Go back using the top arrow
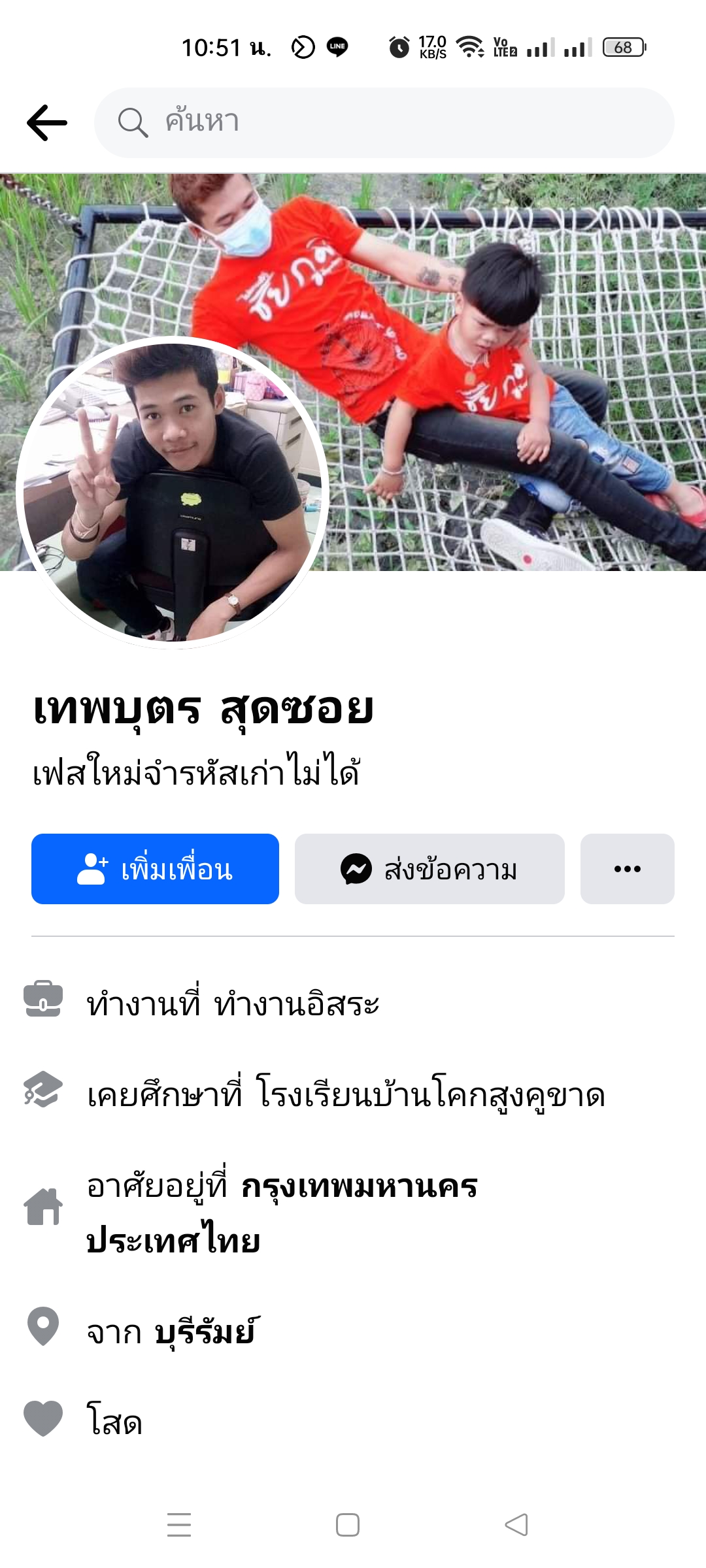706x1568 pixels. pyautogui.click(x=47, y=122)
